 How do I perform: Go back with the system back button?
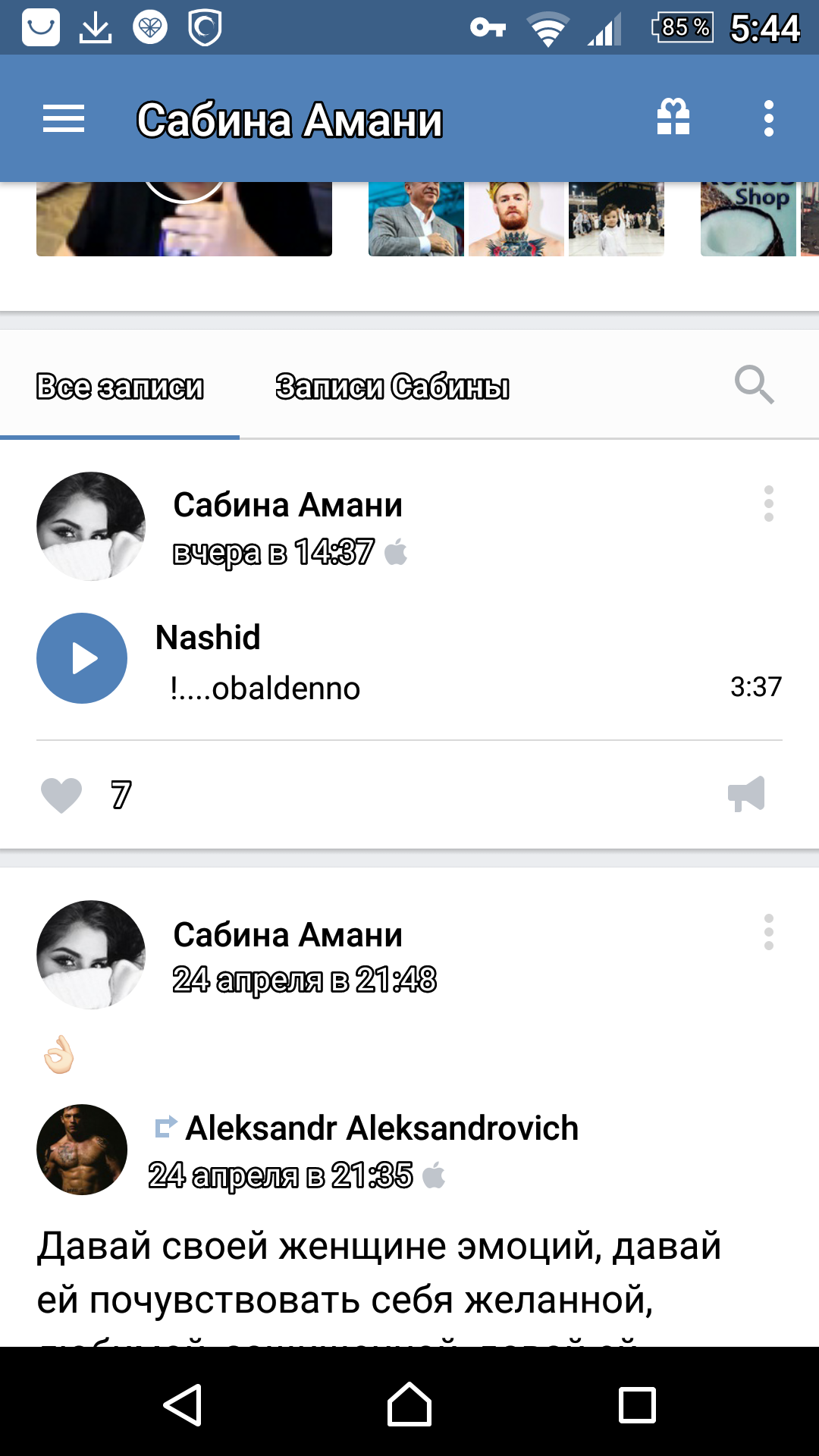(x=183, y=1405)
